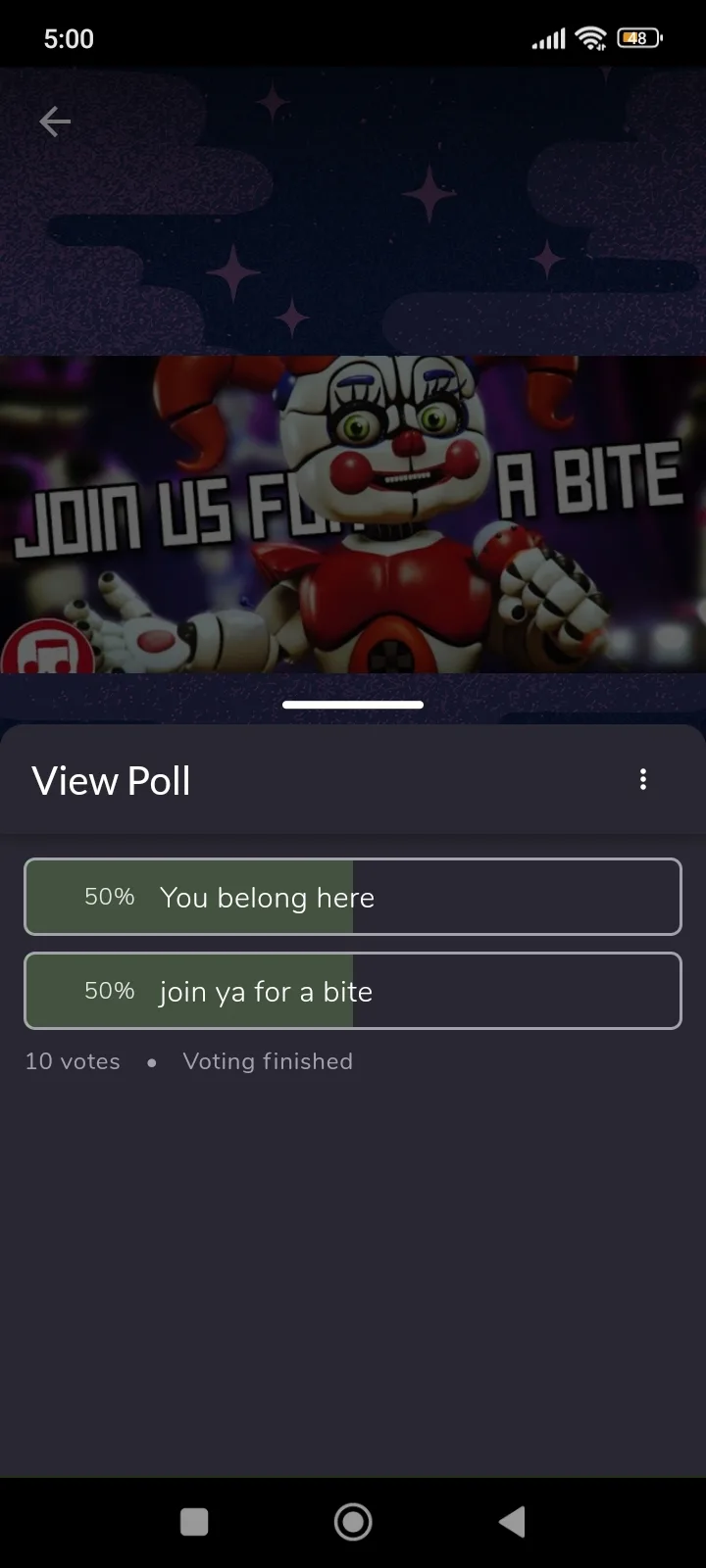Go to the home screen
This screenshot has height=1568, width=706.
click(353, 1522)
